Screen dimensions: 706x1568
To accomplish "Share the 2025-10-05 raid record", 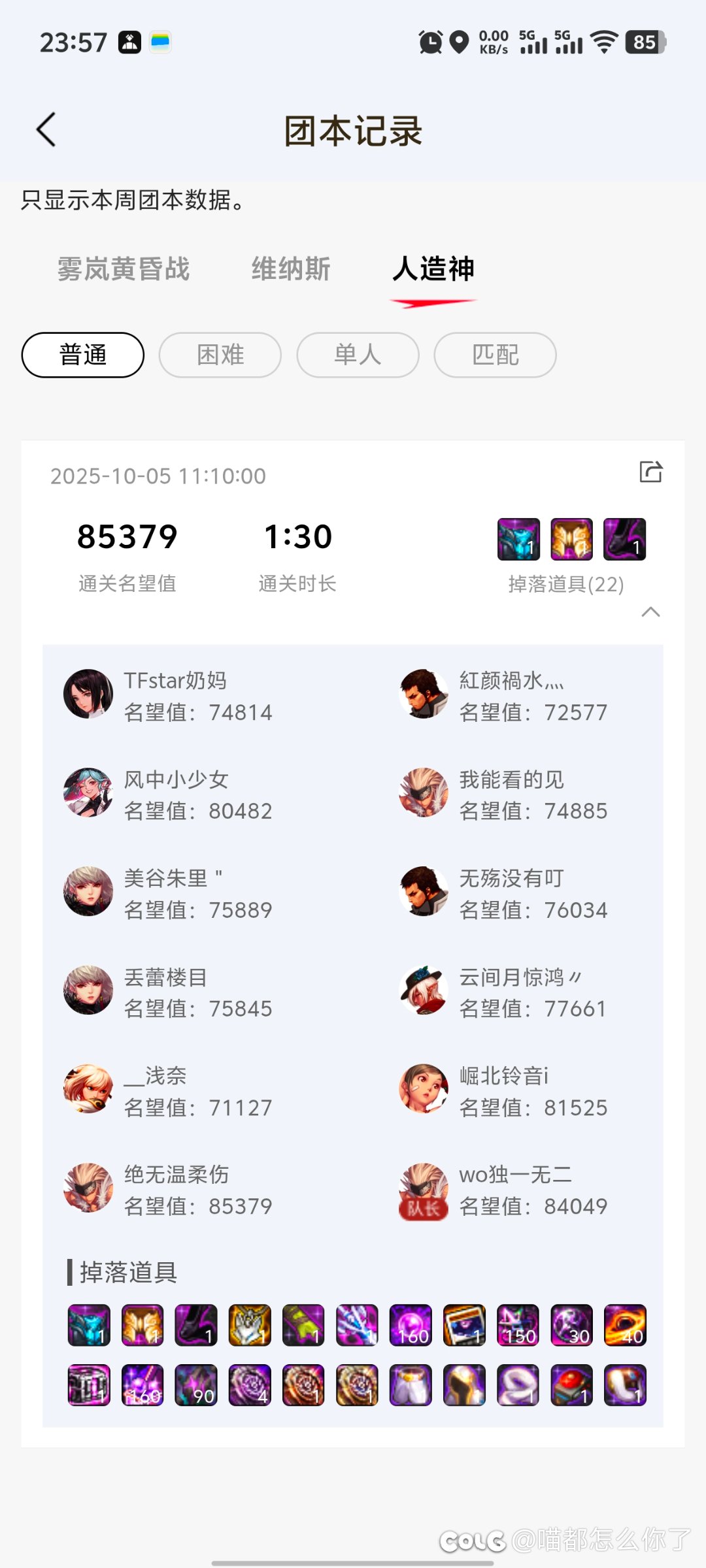I will click(x=650, y=472).
